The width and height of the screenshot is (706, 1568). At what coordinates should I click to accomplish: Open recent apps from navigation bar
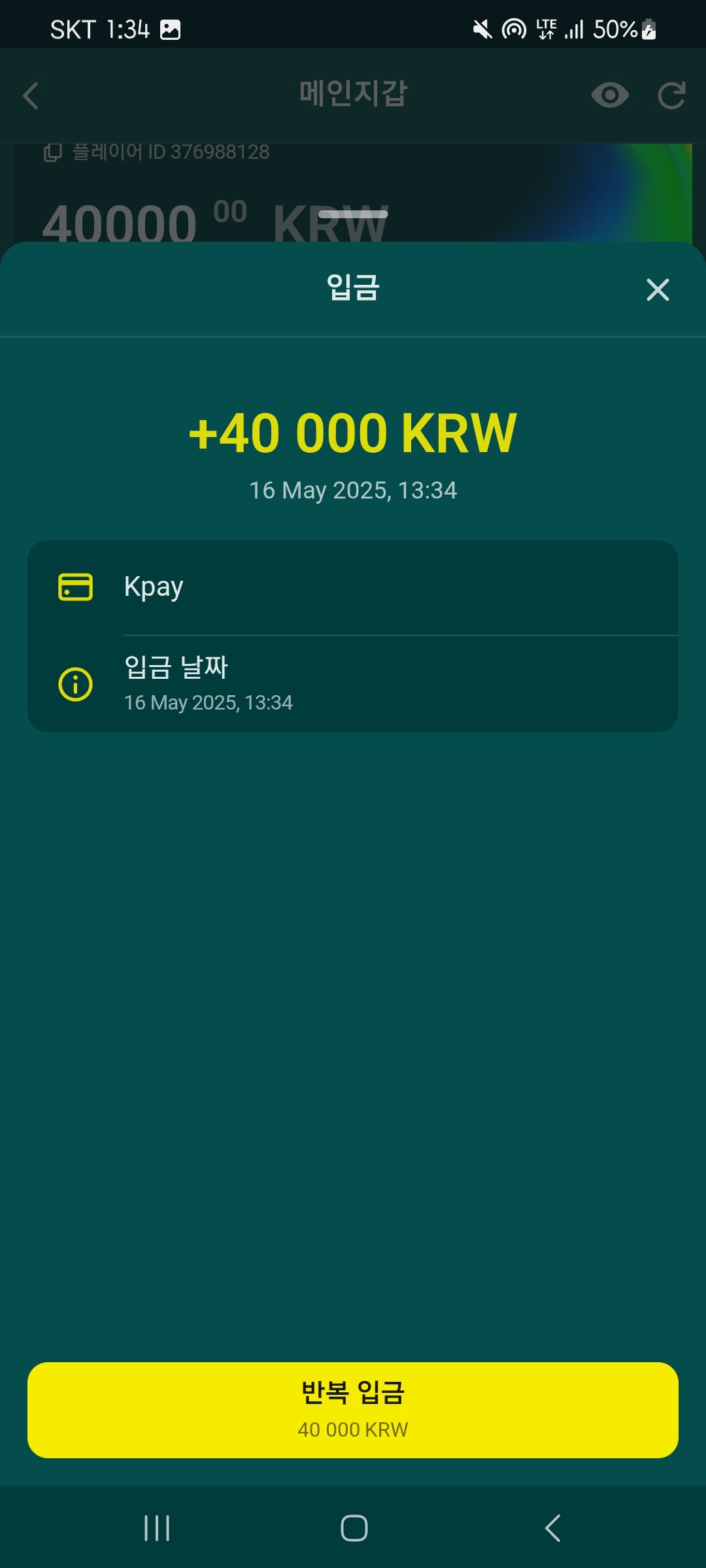tap(157, 1527)
